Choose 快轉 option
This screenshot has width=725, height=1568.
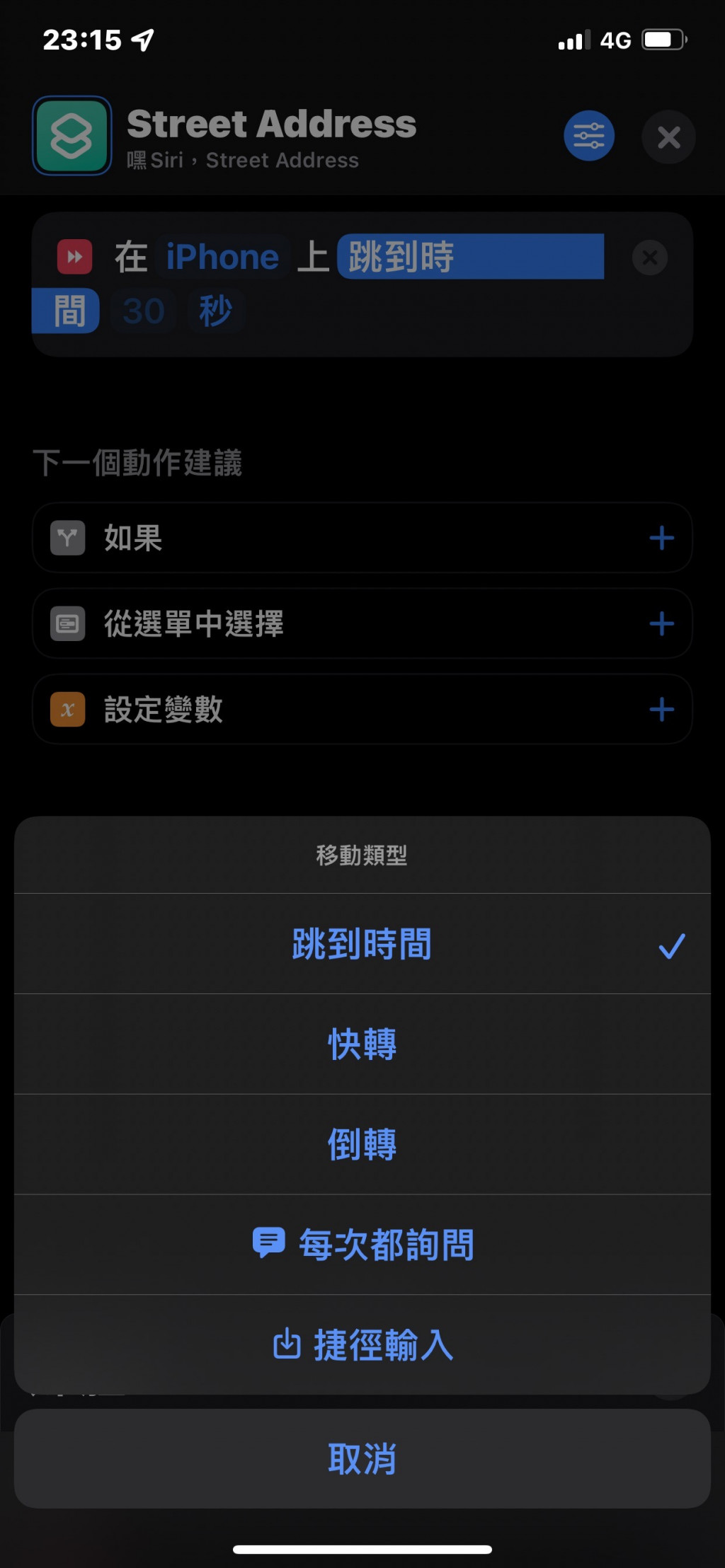coord(362,1044)
